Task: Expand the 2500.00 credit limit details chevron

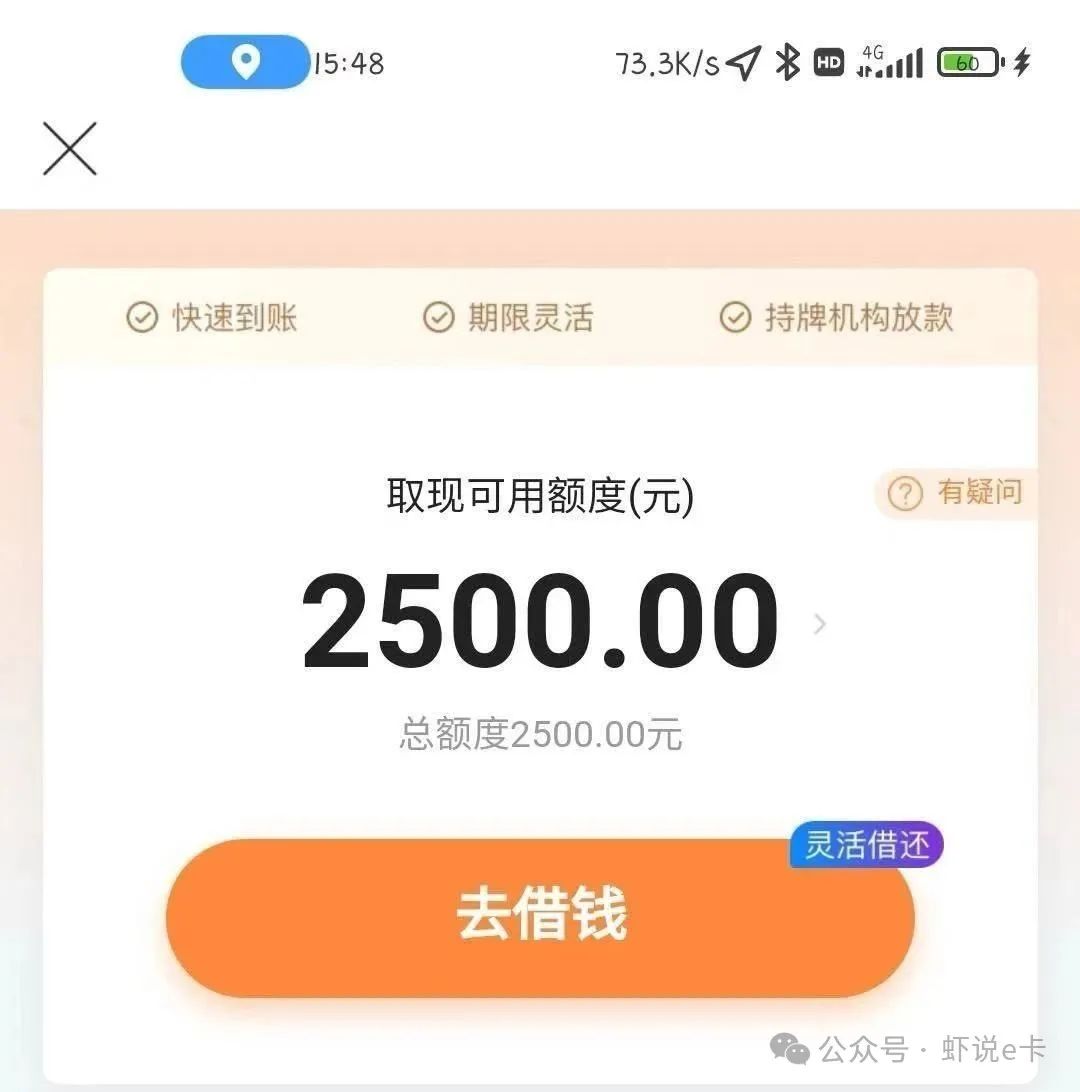Action: coord(820,625)
